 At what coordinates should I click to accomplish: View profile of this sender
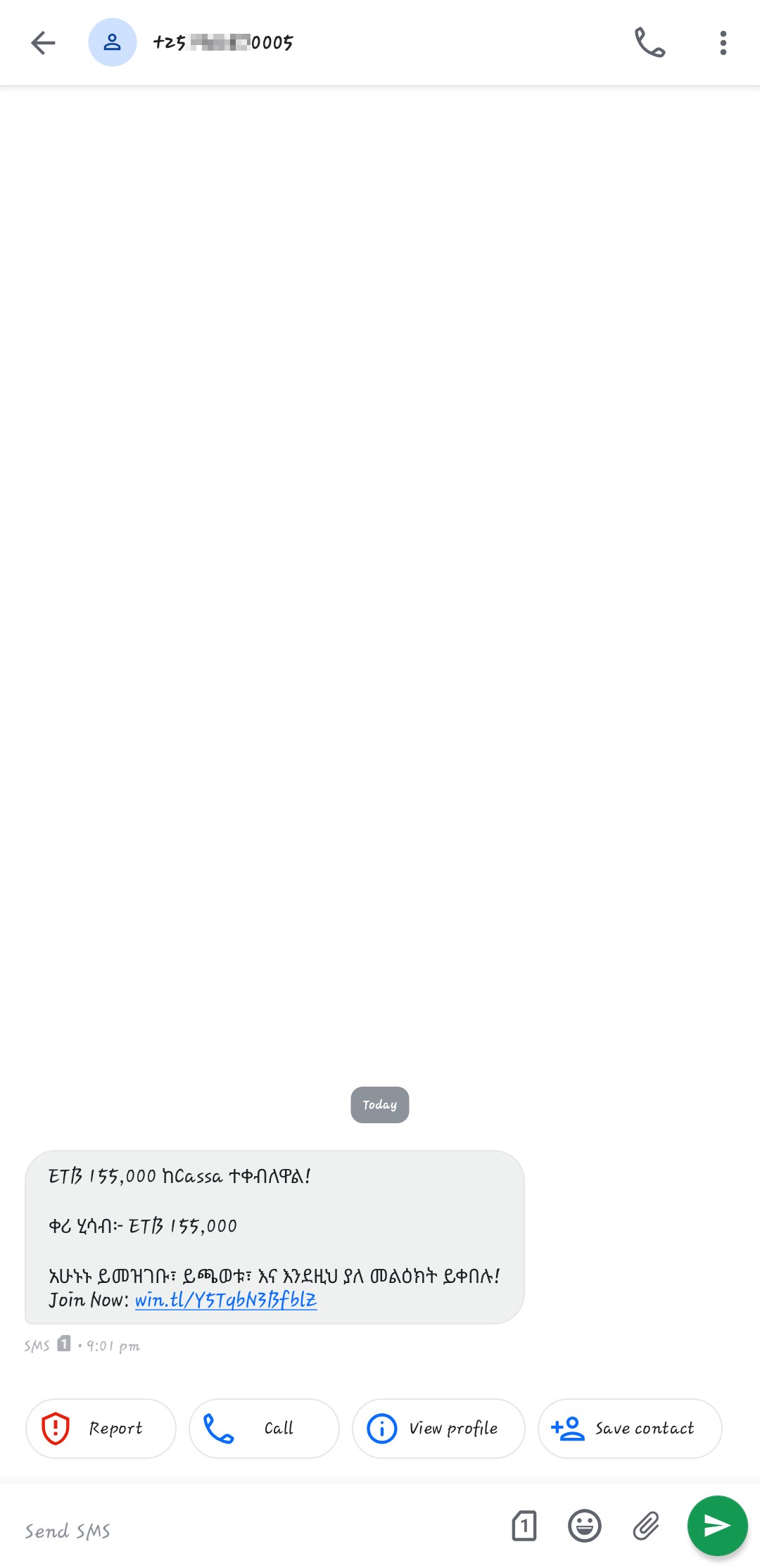pos(438,1428)
